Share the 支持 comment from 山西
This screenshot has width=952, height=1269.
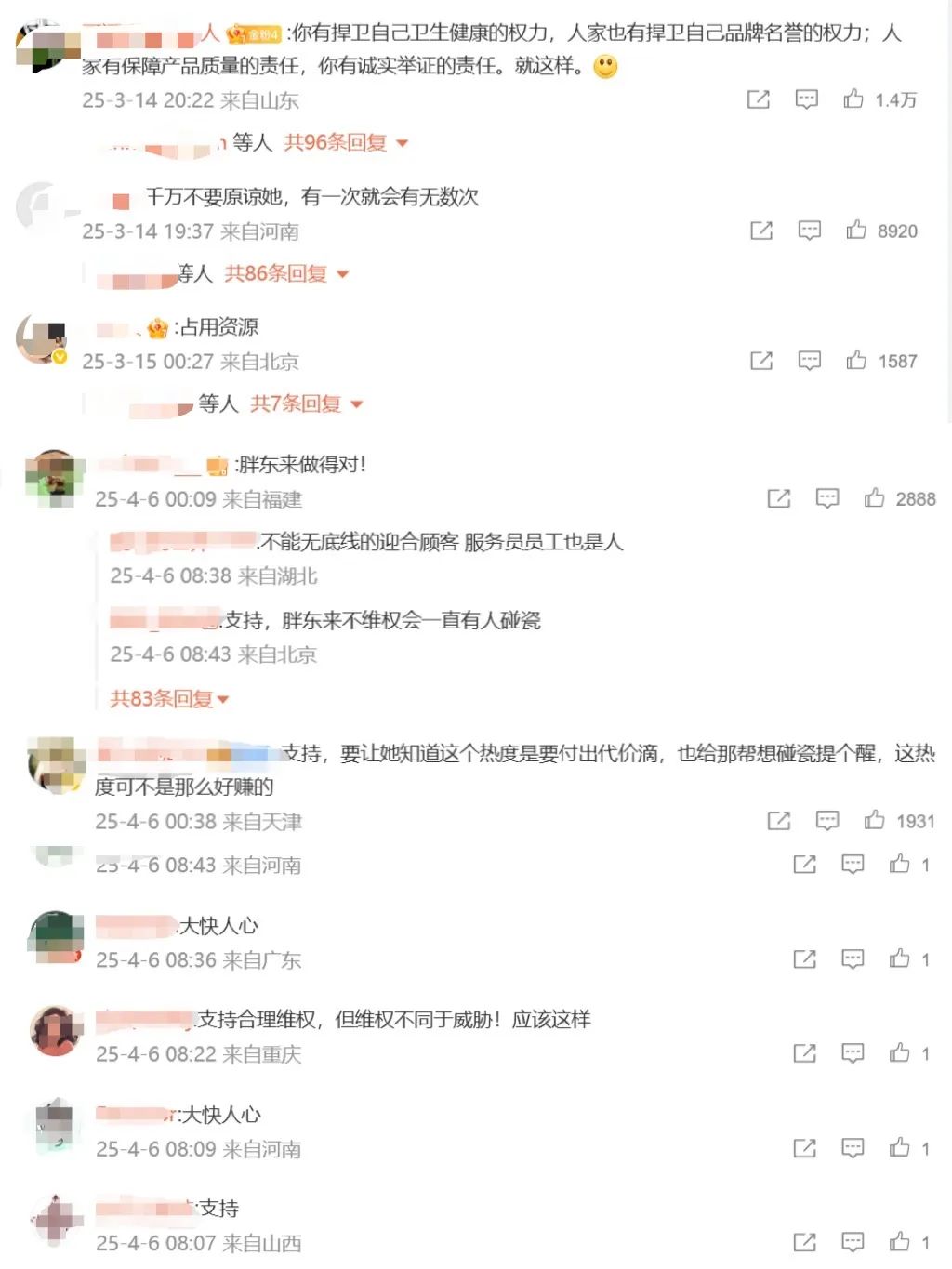click(x=804, y=1243)
